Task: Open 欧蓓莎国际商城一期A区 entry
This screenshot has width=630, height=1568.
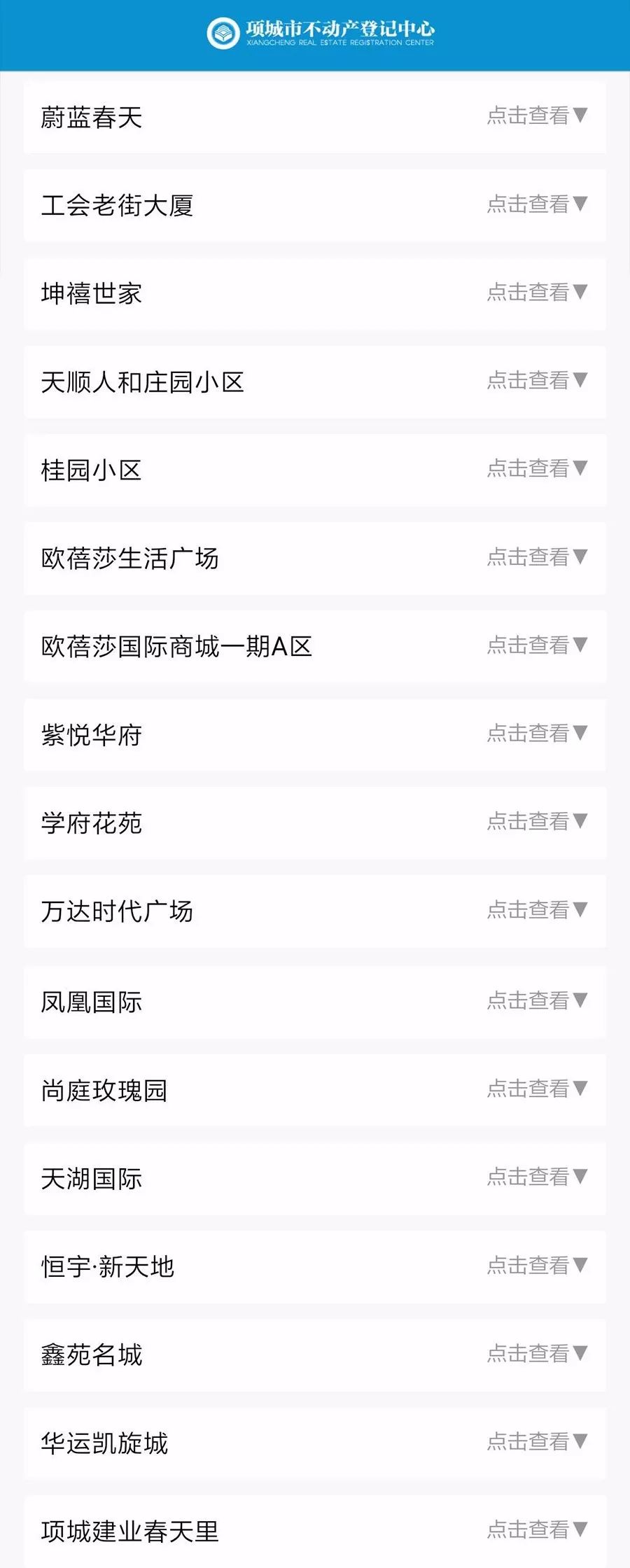Action: click(536, 645)
